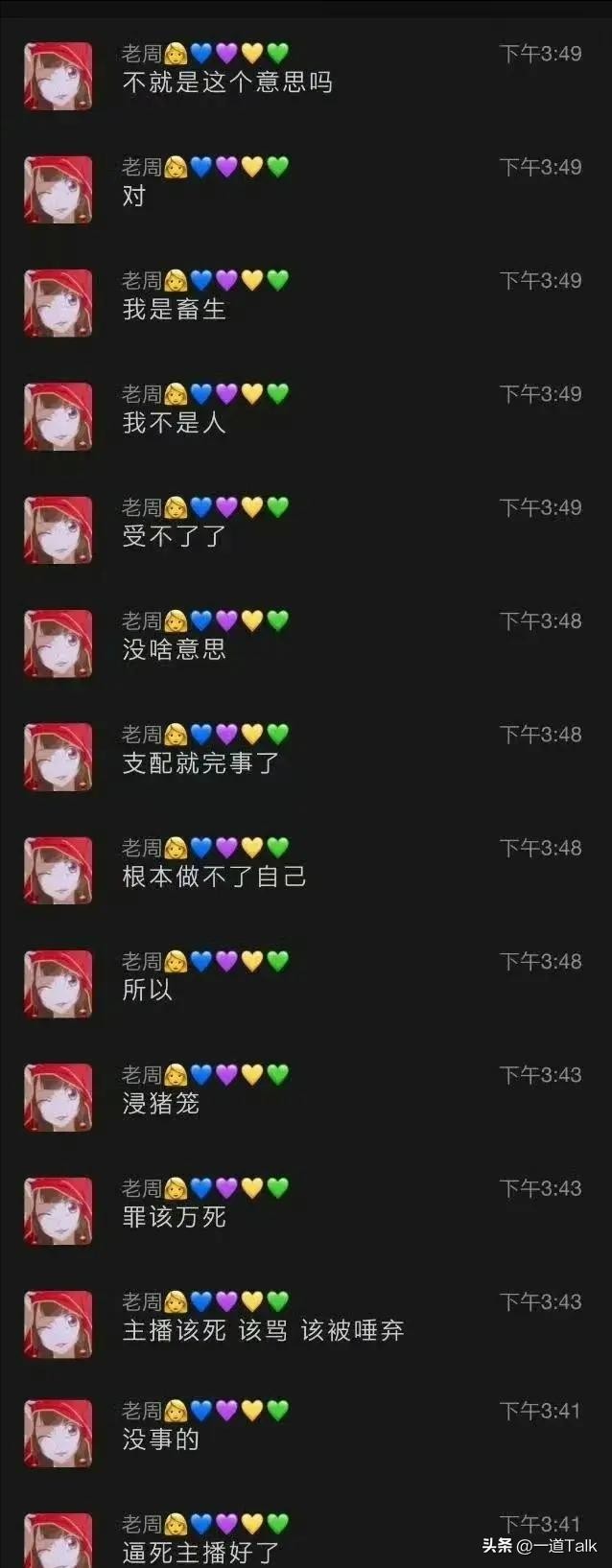Tap the avatar next to 受不了了
The width and height of the screenshot is (612, 1568).
point(59,529)
